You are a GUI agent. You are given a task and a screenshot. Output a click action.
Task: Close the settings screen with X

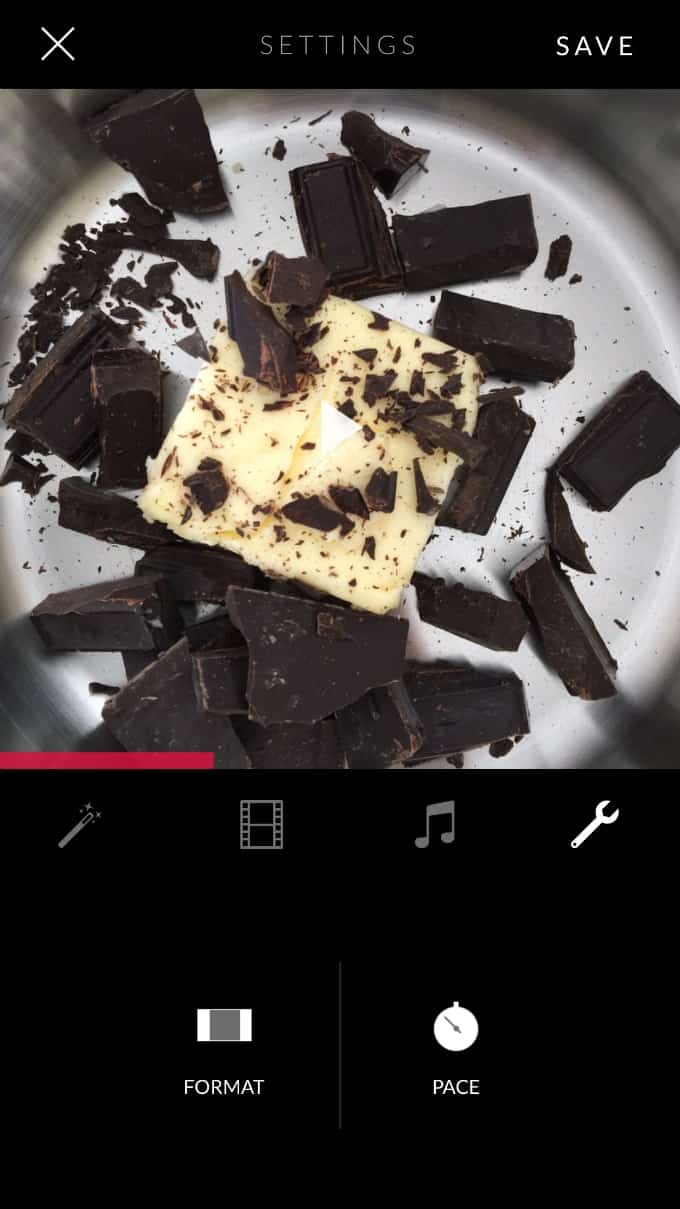coord(57,44)
